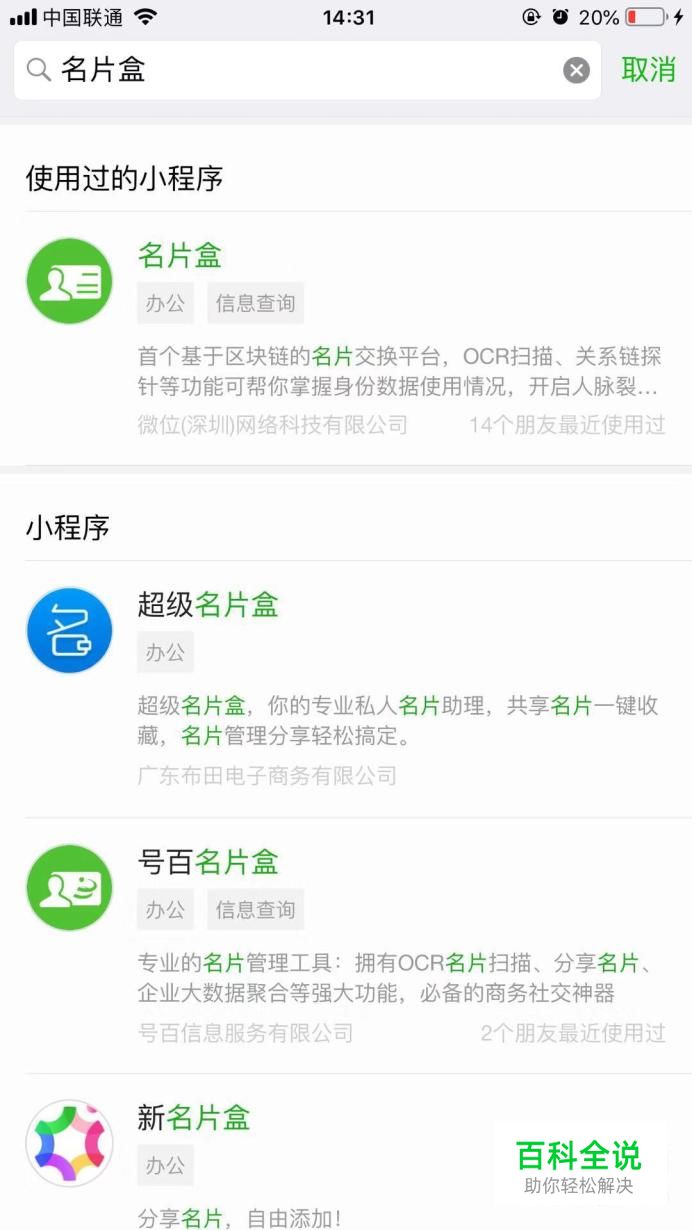Cancel the search with 取消

(648, 70)
